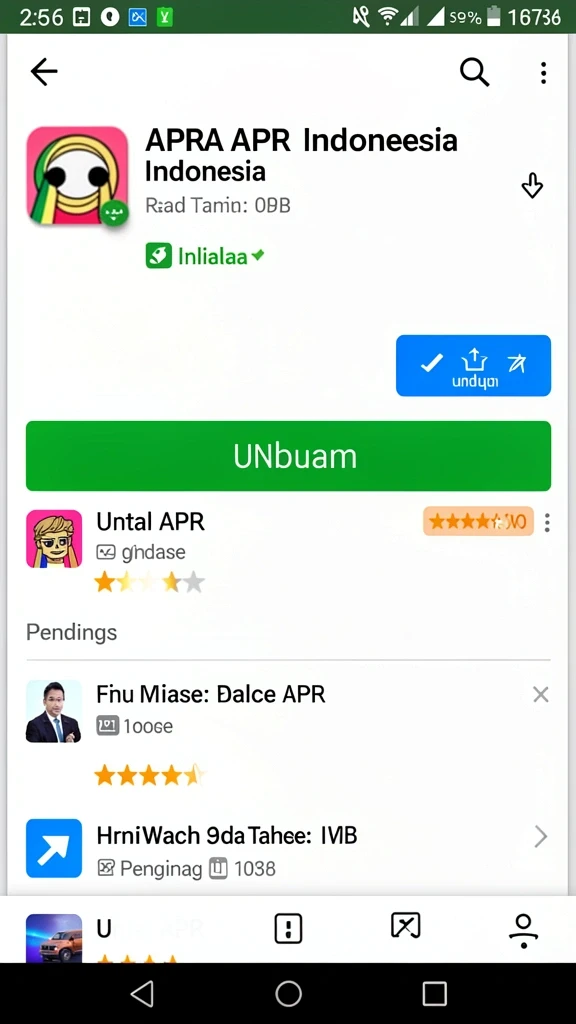Dismiss the Fnu Miase: Dalce APR item

click(x=541, y=695)
